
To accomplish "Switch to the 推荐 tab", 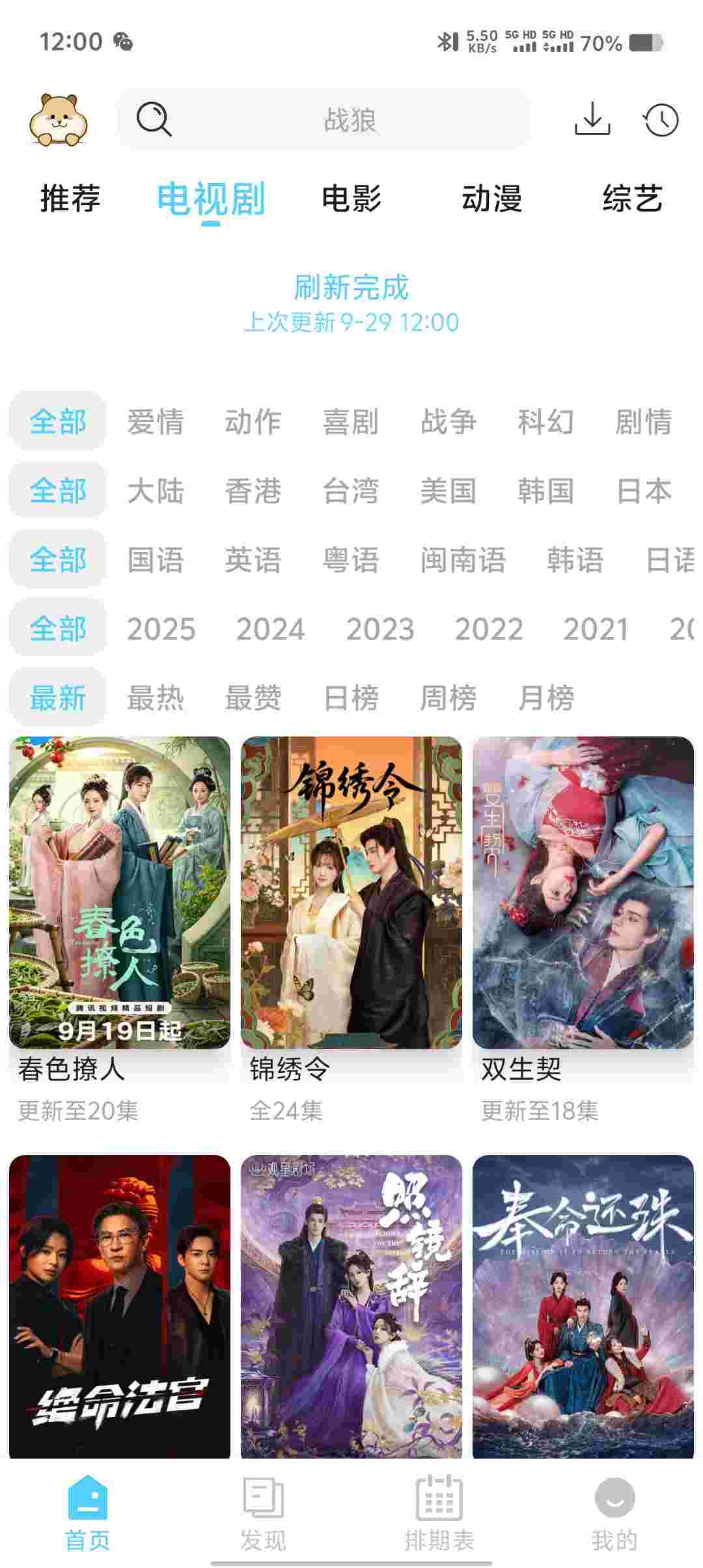I will point(70,199).
